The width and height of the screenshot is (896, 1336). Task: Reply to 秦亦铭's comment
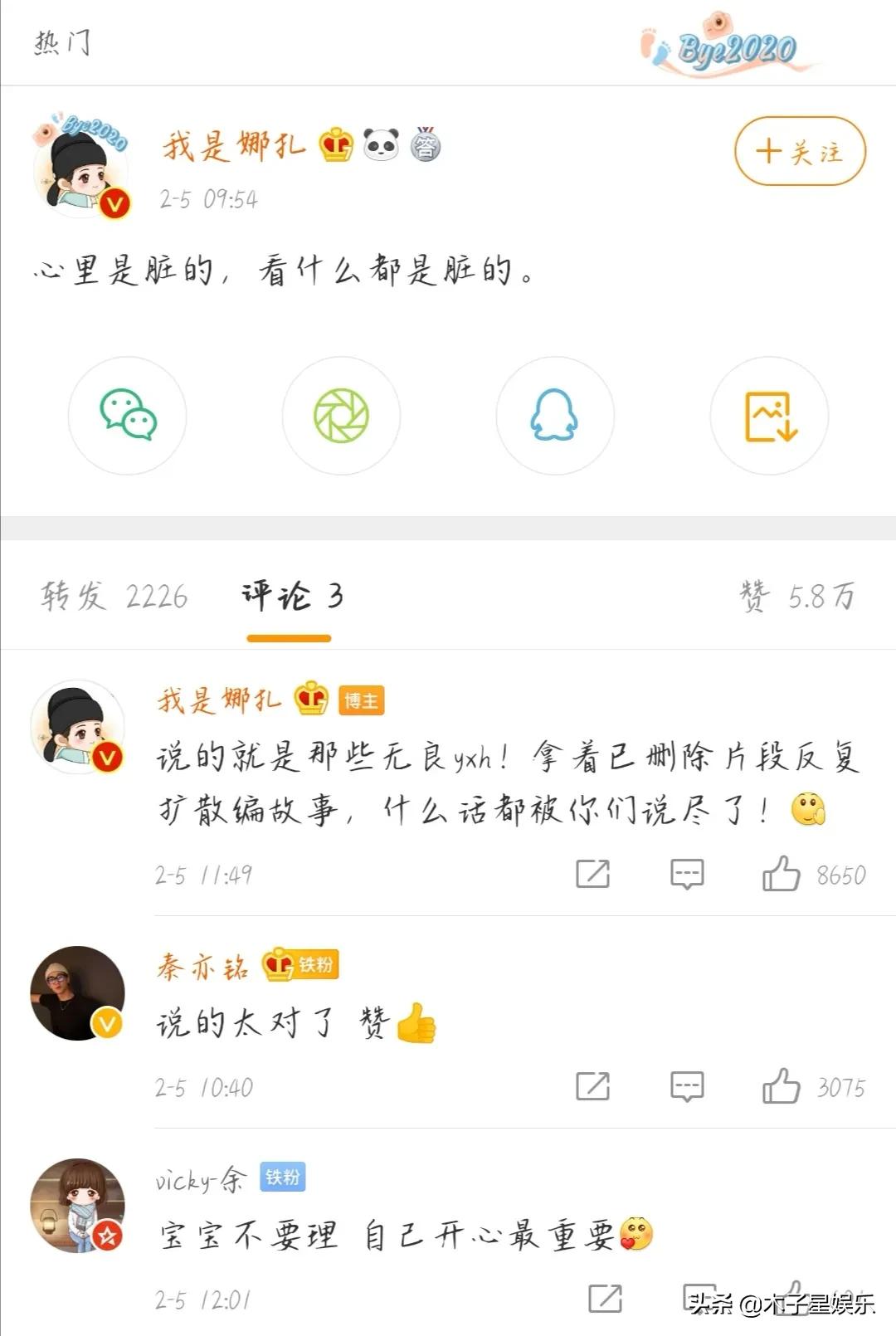coord(687,1086)
